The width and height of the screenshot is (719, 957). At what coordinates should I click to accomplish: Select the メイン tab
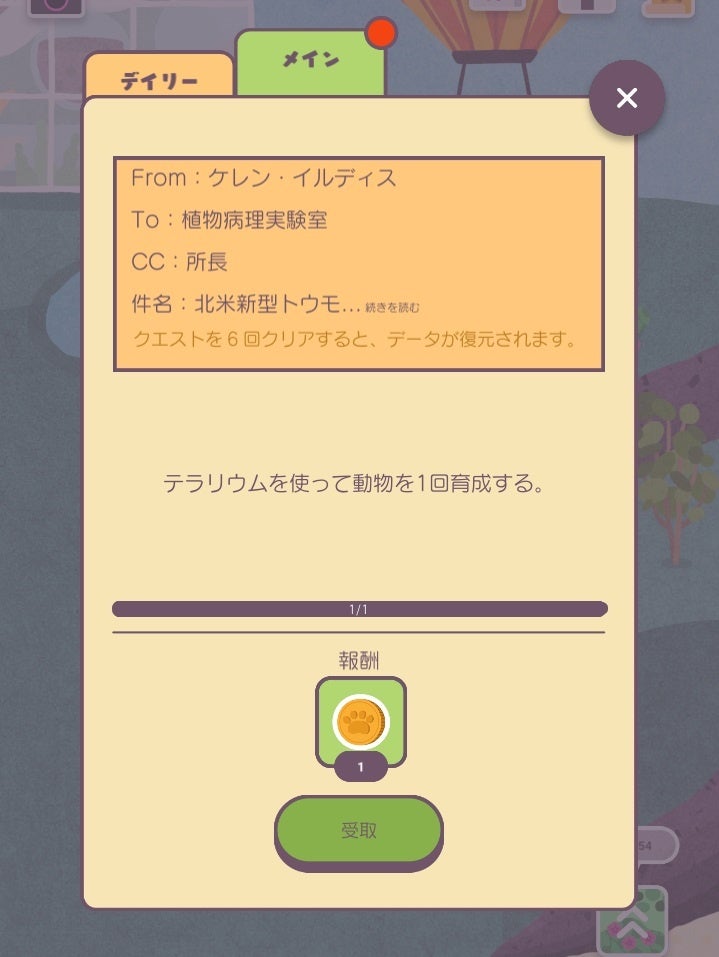[x=311, y=62]
